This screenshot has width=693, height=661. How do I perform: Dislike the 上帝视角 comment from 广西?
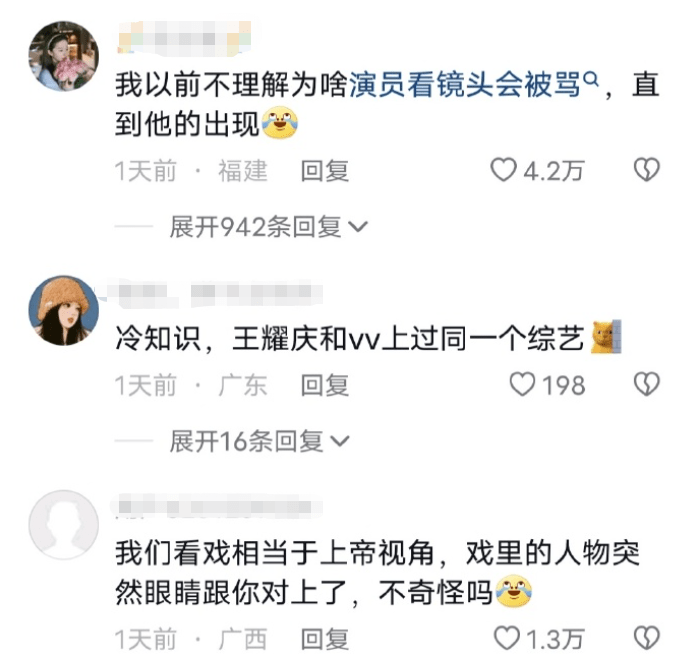point(648,637)
